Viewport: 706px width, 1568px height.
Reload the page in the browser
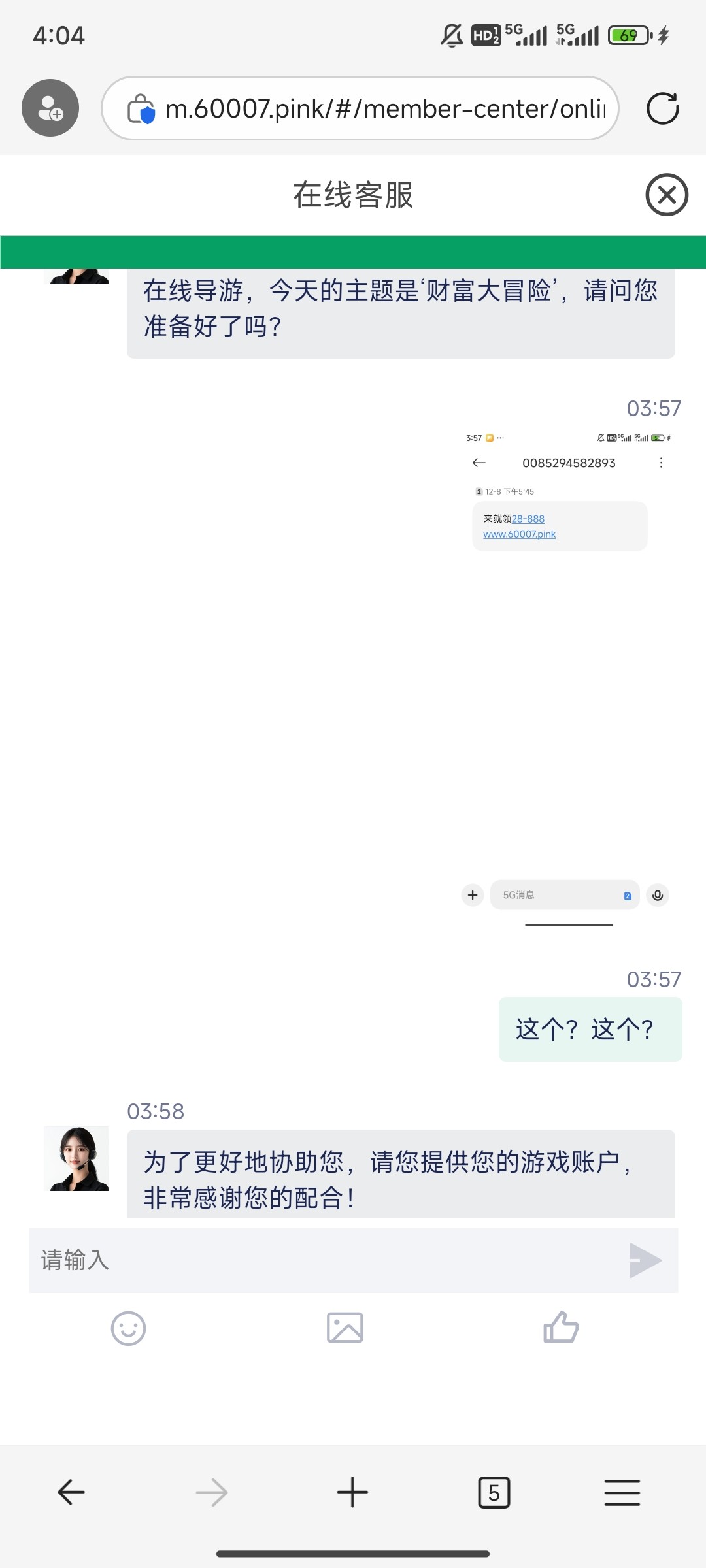pos(662,108)
